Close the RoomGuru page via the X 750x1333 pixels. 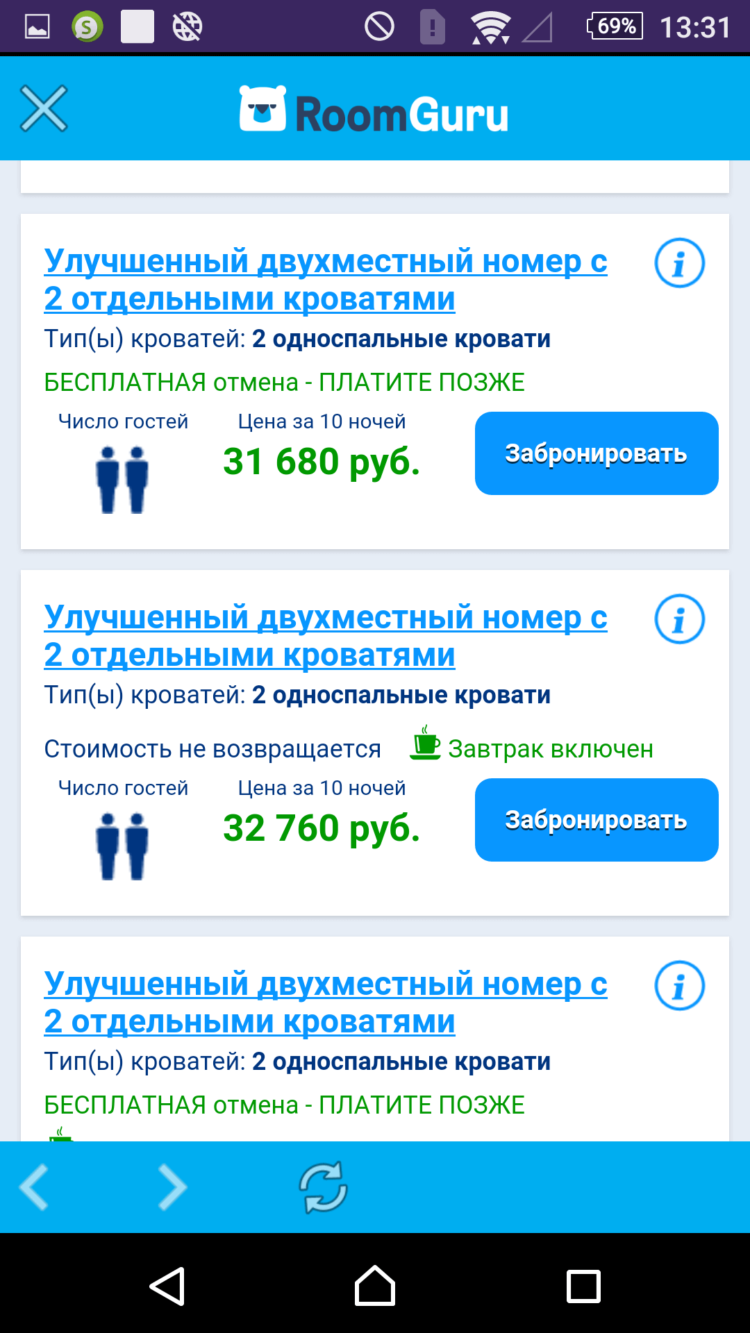(x=43, y=108)
